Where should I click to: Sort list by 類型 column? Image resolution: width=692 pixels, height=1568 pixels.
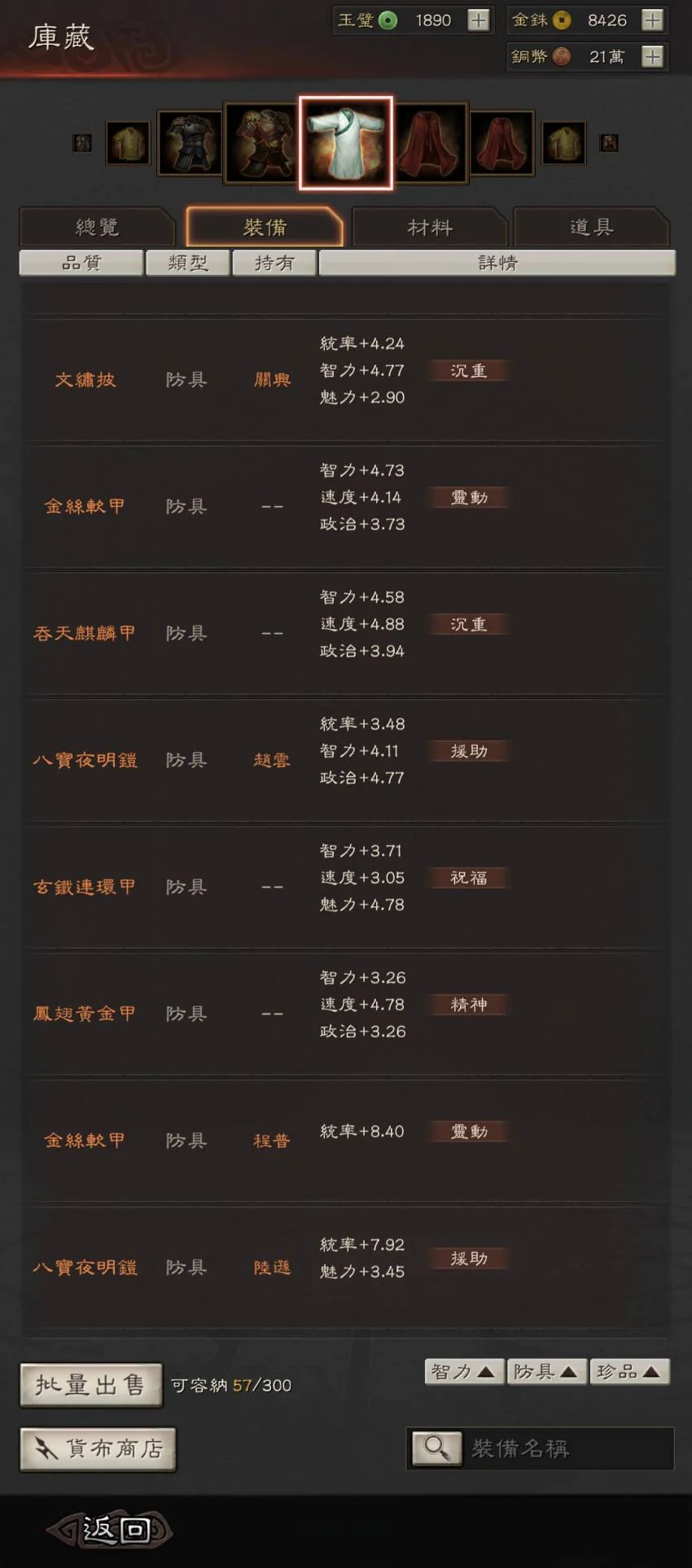[x=188, y=263]
